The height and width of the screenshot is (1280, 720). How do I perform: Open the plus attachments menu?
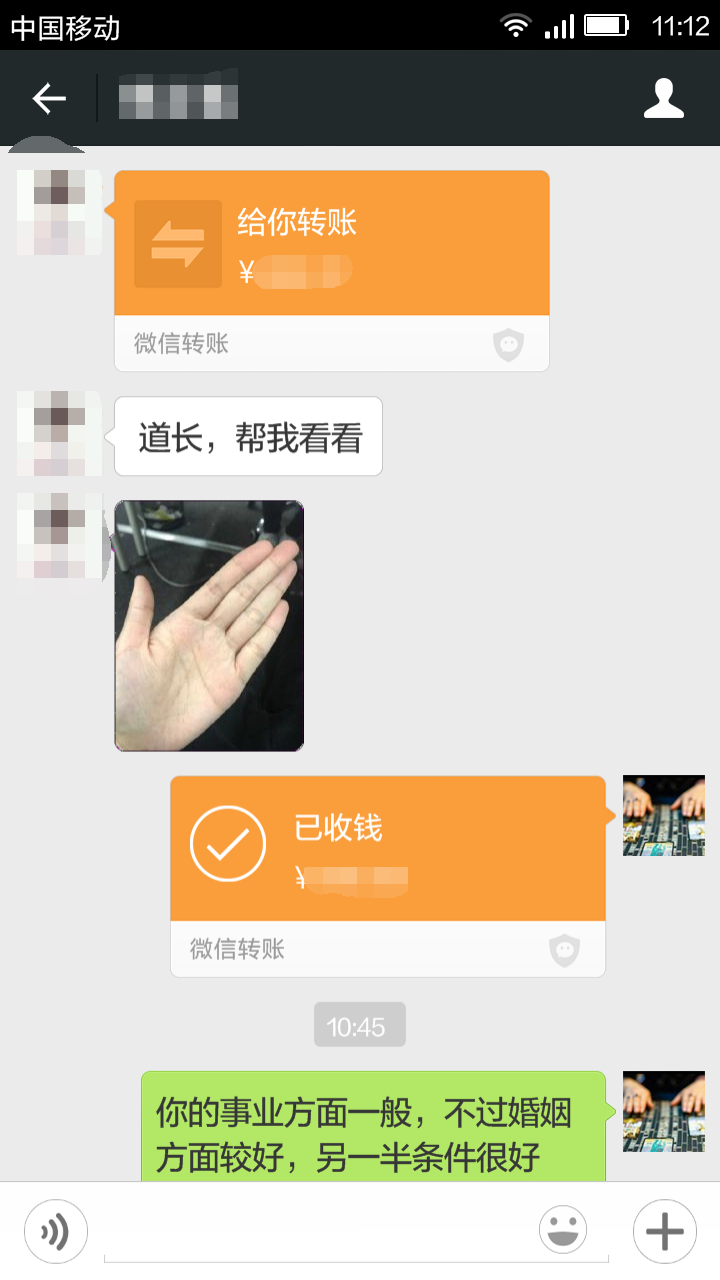point(664,1231)
